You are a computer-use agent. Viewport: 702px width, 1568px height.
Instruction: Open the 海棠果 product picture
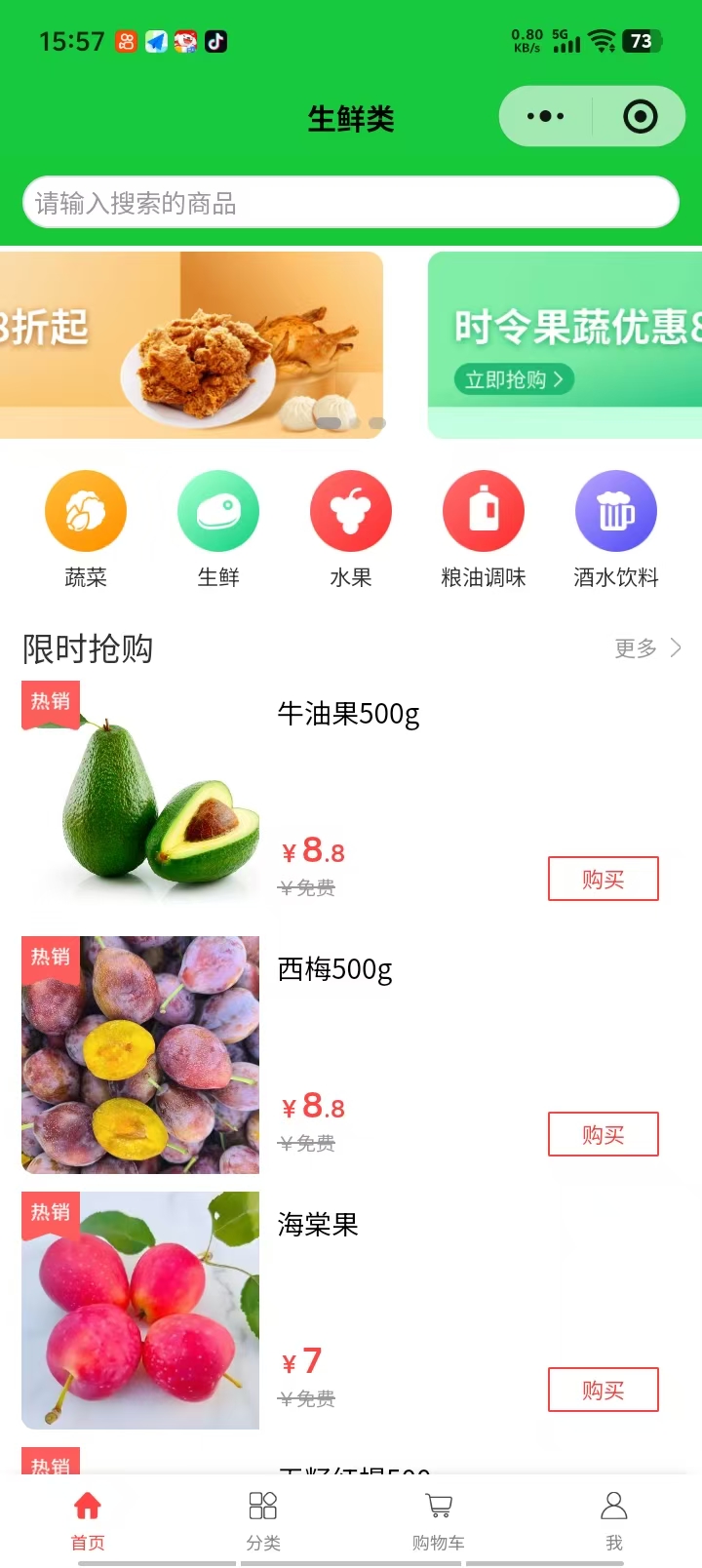click(140, 1311)
